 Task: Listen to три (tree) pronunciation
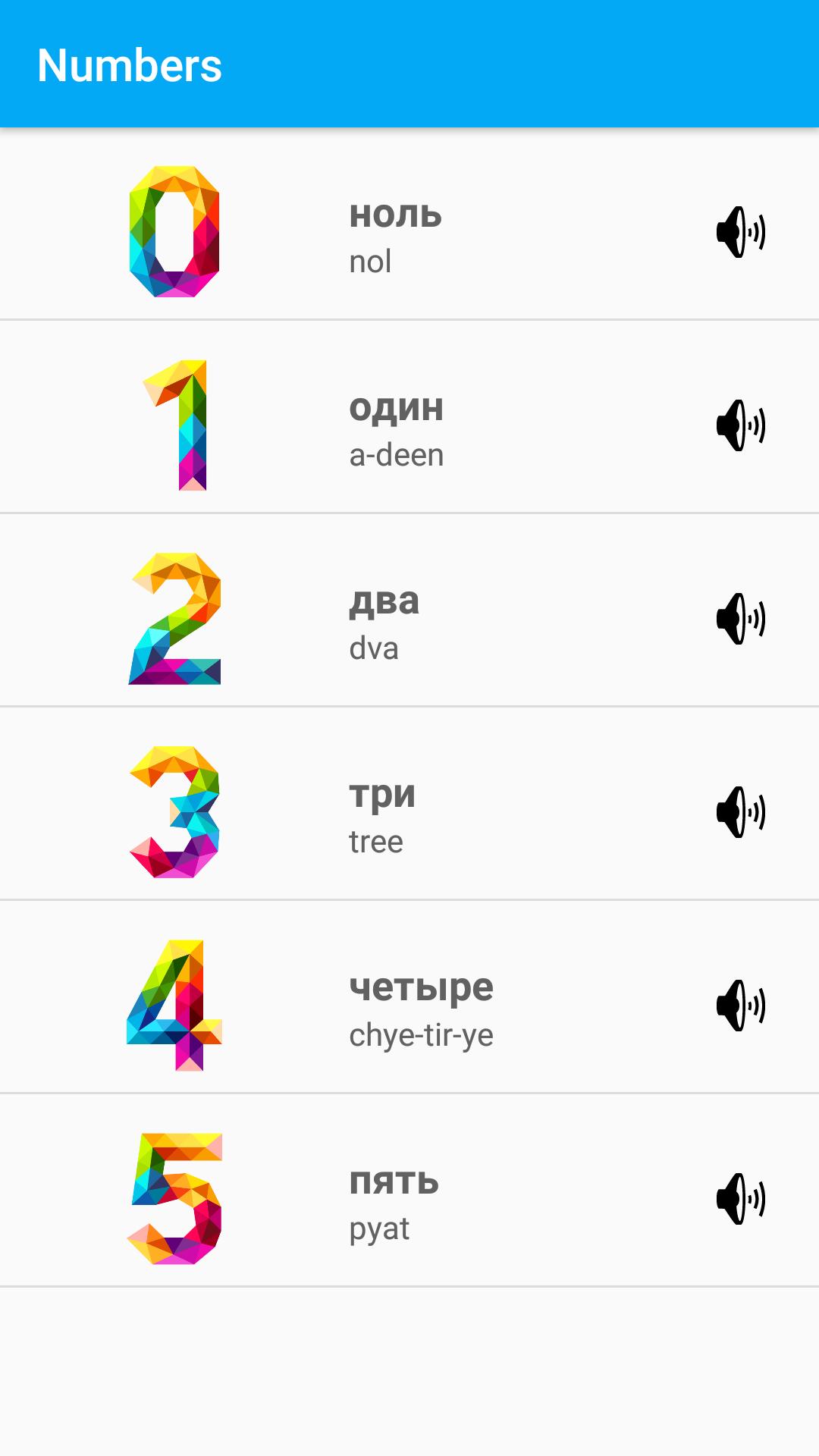coord(740,812)
